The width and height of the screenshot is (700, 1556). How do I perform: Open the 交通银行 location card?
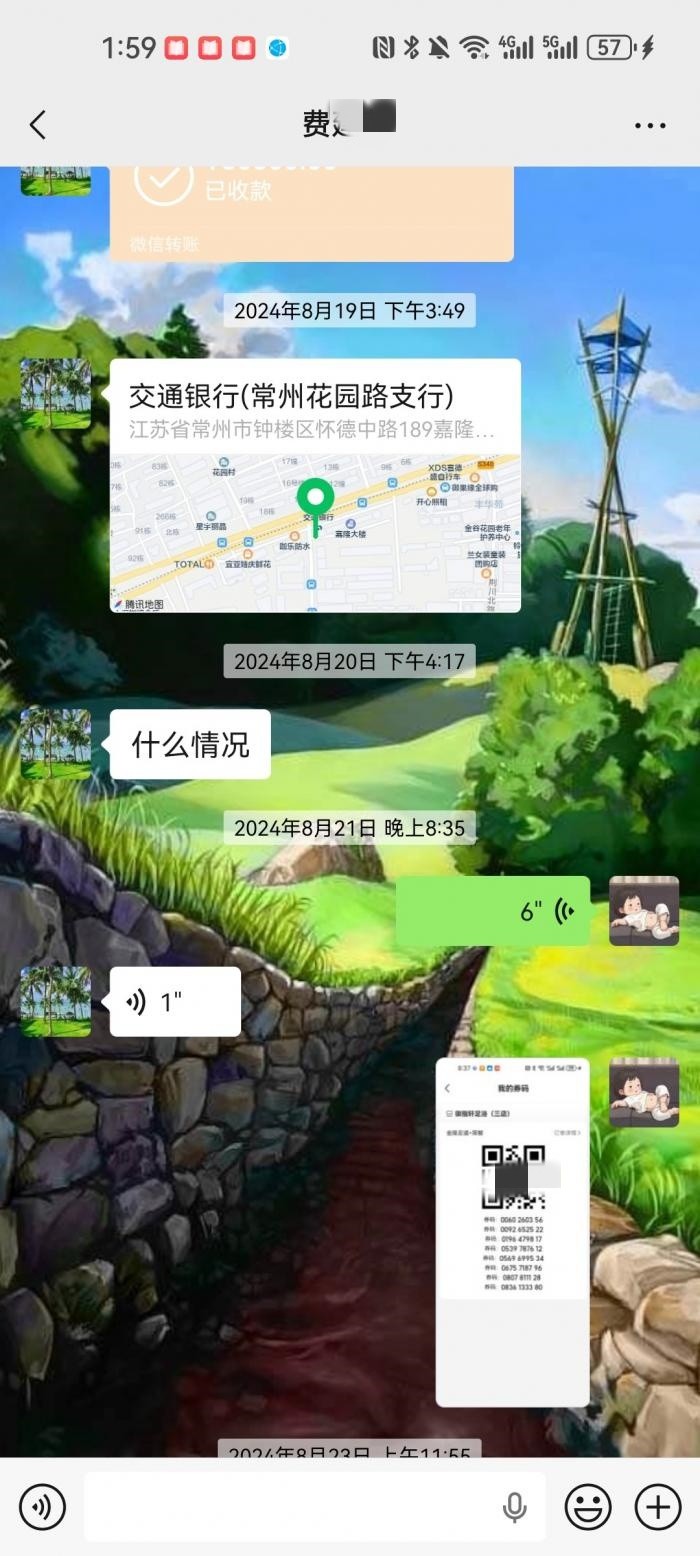(315, 485)
